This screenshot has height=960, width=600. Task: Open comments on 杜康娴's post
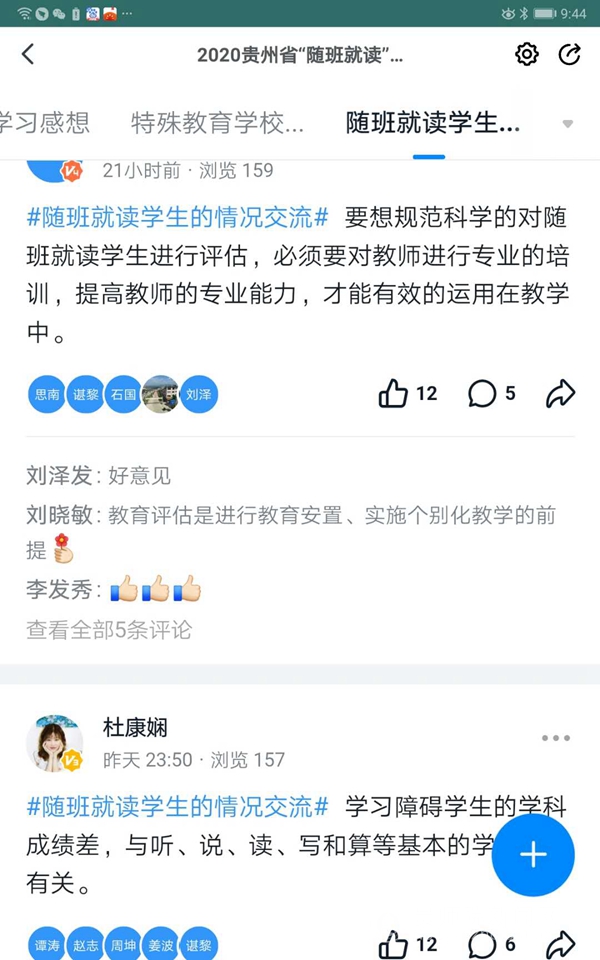[483, 944]
